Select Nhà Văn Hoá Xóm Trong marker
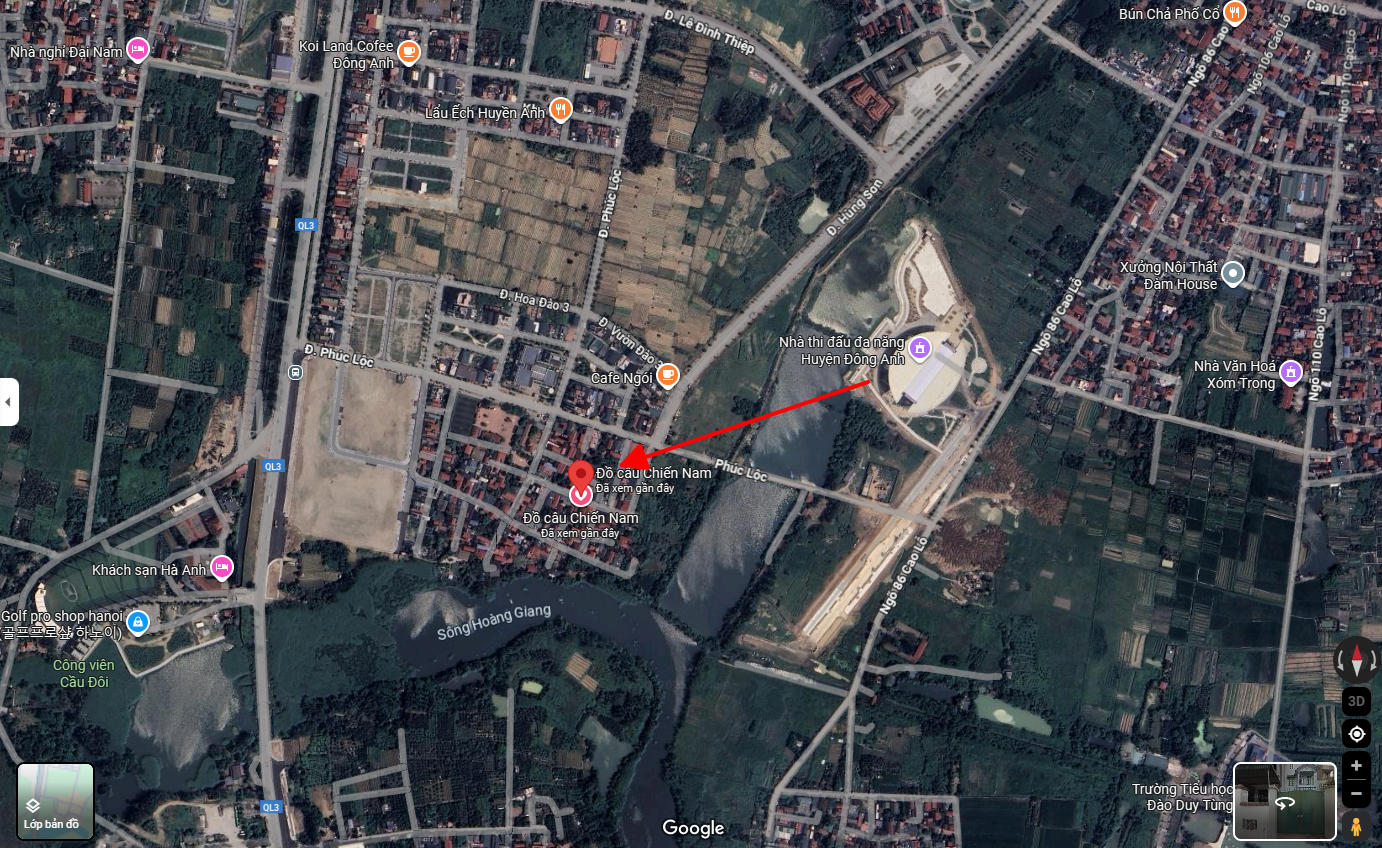The width and height of the screenshot is (1382, 848). 1290,372
